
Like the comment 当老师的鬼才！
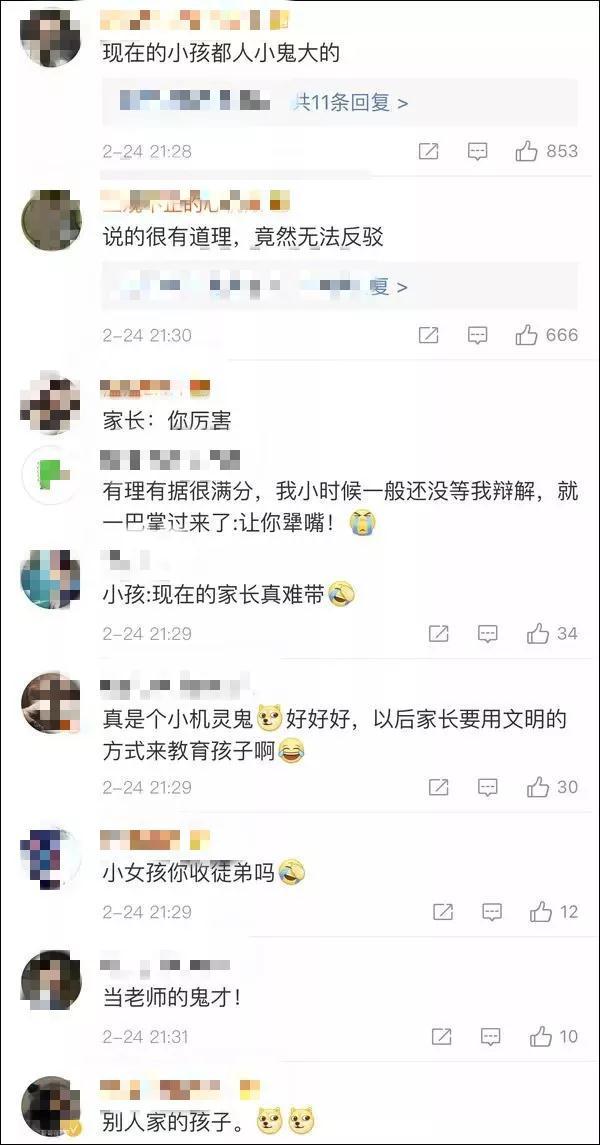point(553,1036)
